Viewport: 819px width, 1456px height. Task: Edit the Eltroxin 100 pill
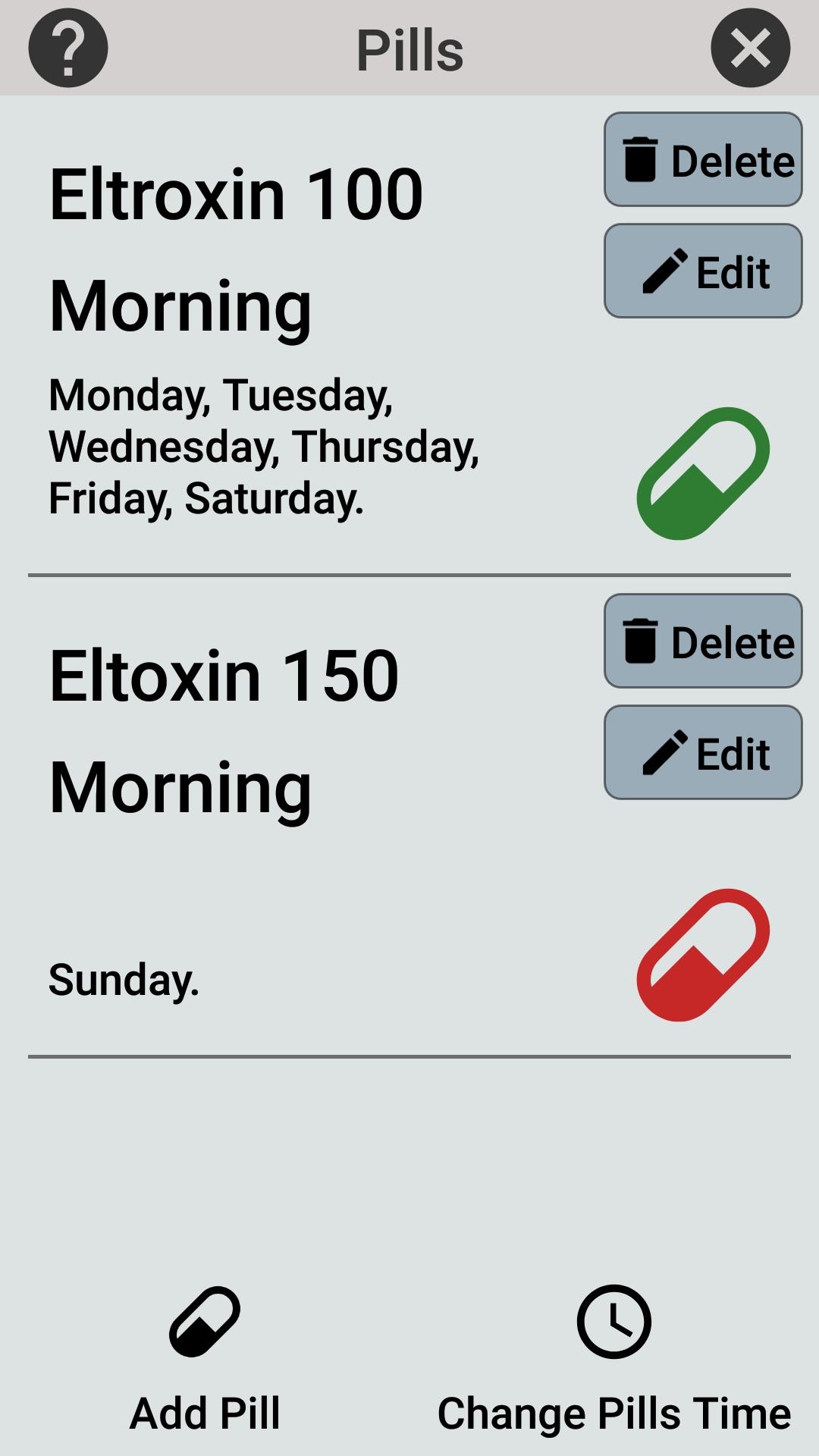click(703, 271)
